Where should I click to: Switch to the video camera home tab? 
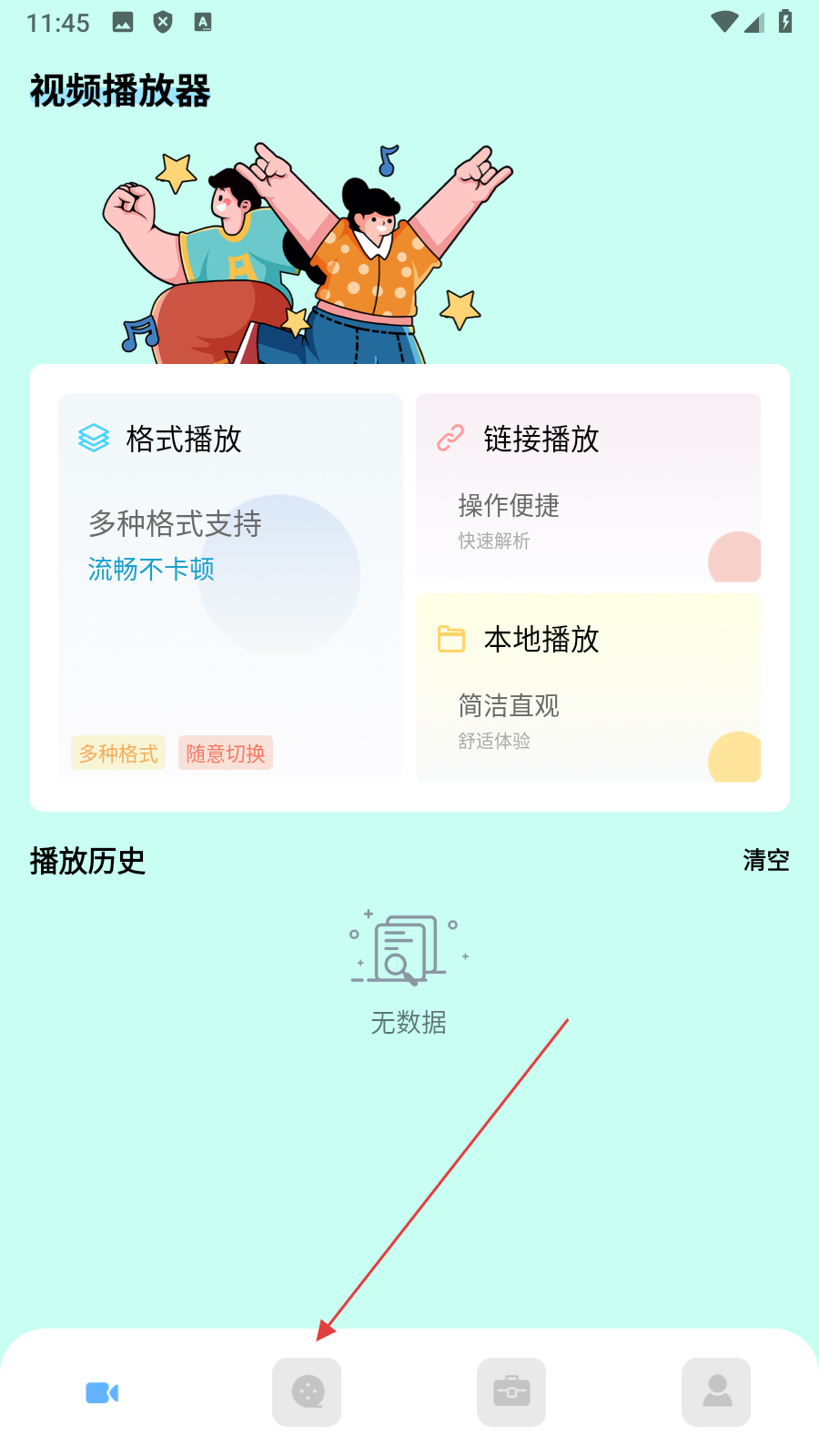[102, 1392]
